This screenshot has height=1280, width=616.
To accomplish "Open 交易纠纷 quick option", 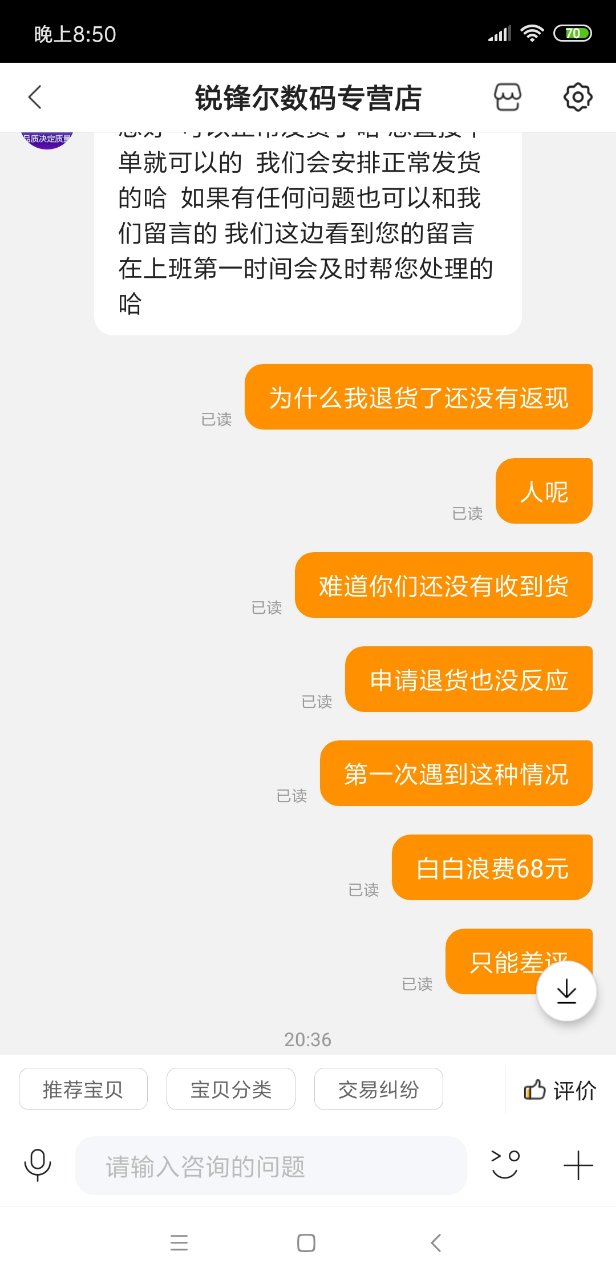I will (x=378, y=1089).
